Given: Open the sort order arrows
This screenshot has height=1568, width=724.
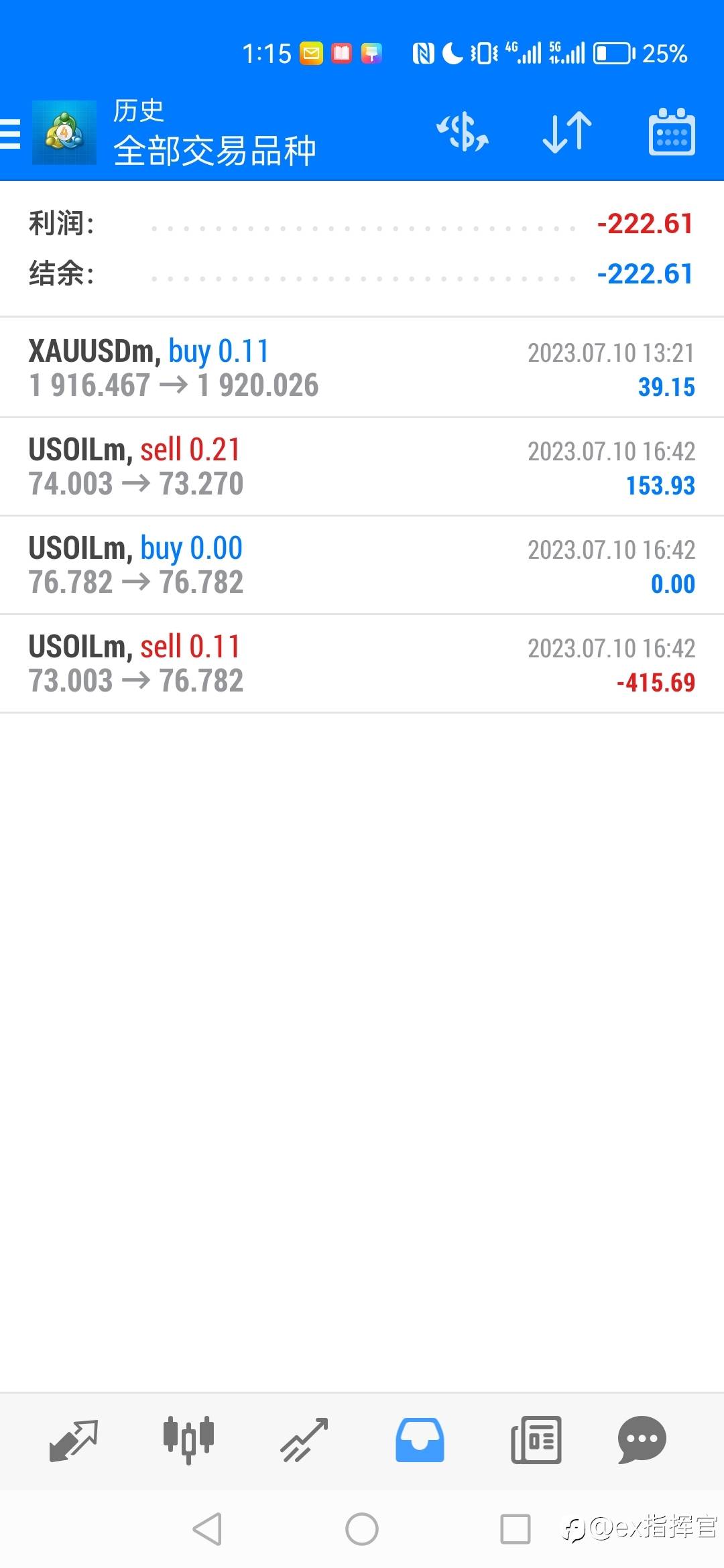Looking at the screenshot, I should 567,132.
